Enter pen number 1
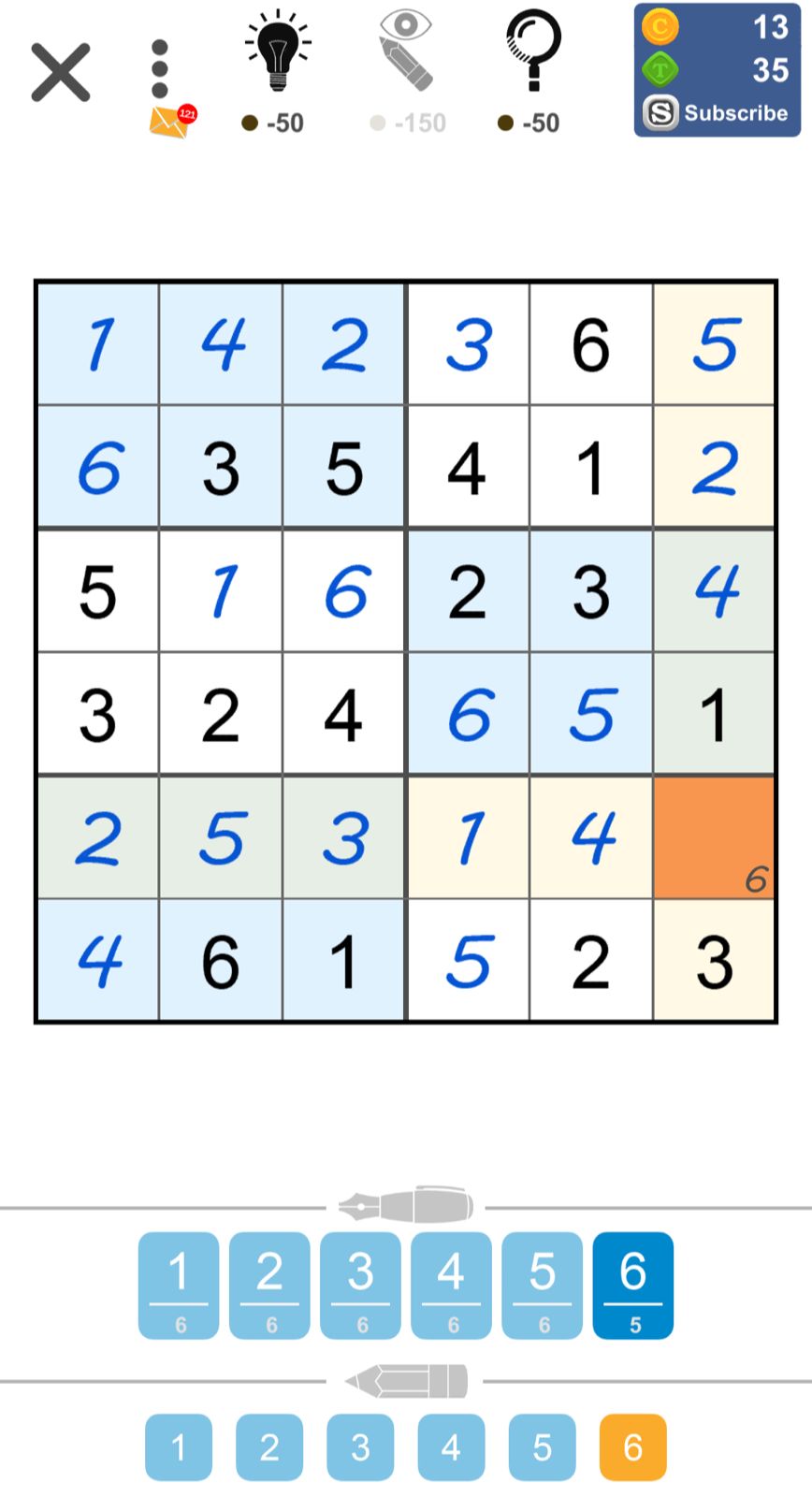This screenshot has height=1497, width=812. coord(179,1286)
